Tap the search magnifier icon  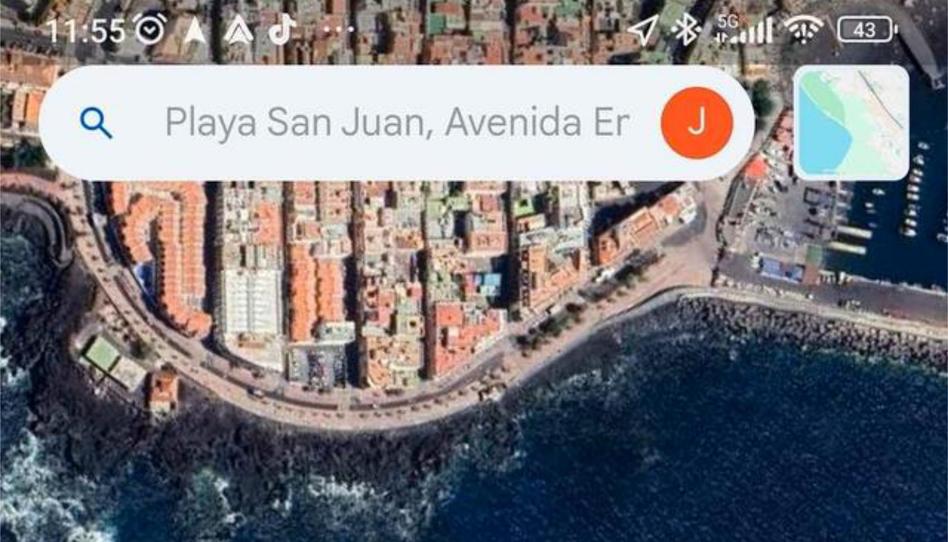(96, 123)
